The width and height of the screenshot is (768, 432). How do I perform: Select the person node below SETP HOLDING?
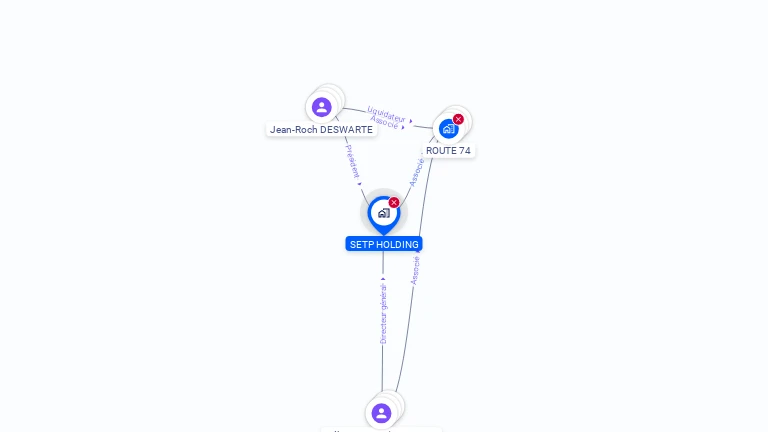pyautogui.click(x=381, y=413)
